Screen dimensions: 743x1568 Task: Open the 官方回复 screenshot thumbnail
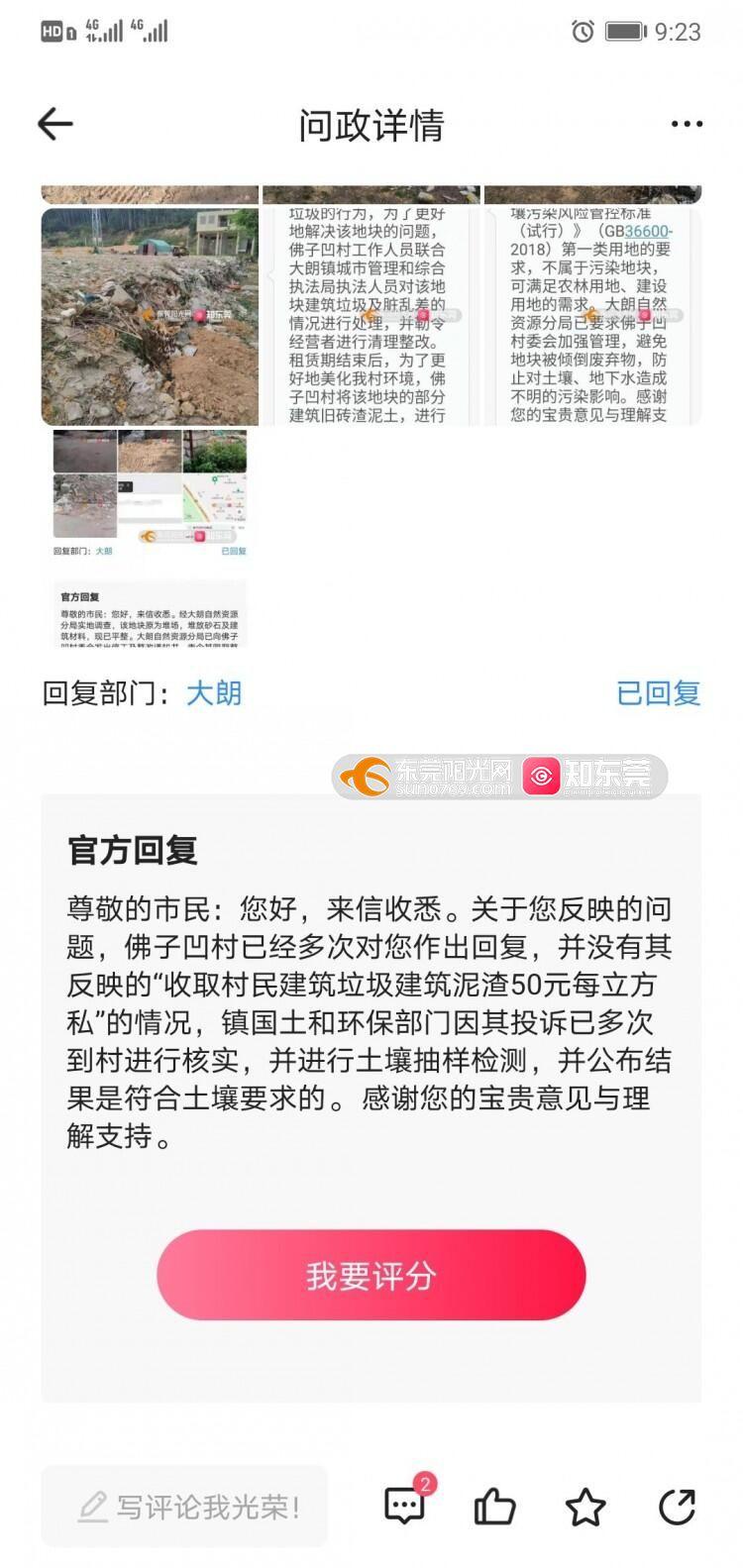[150, 615]
